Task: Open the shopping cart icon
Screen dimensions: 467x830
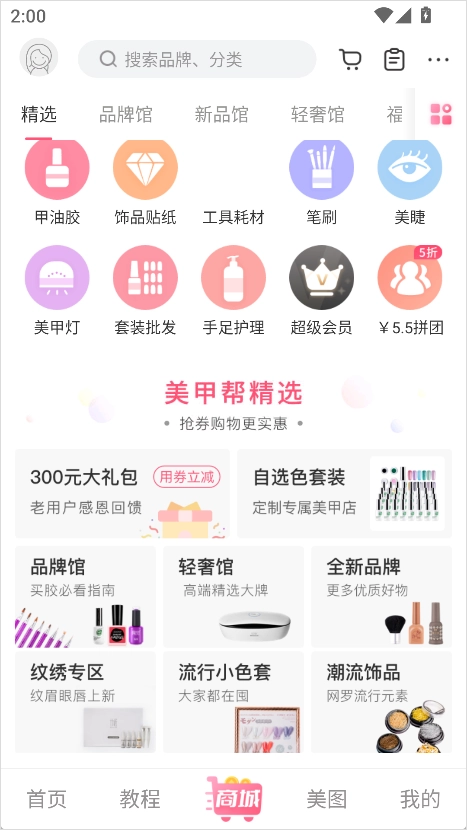Action: [350, 59]
